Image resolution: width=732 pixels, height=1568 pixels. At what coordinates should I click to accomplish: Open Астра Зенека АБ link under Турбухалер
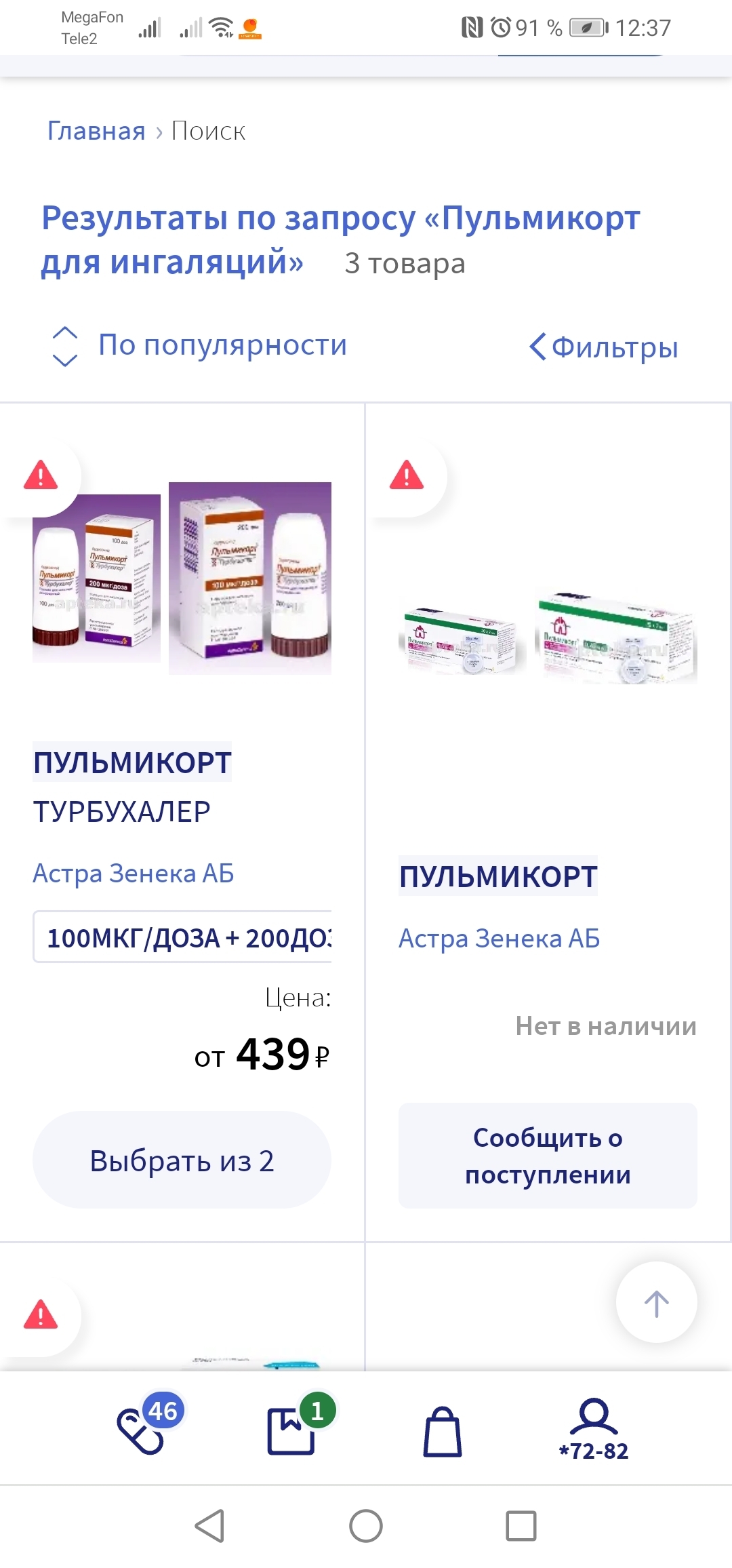point(134,874)
